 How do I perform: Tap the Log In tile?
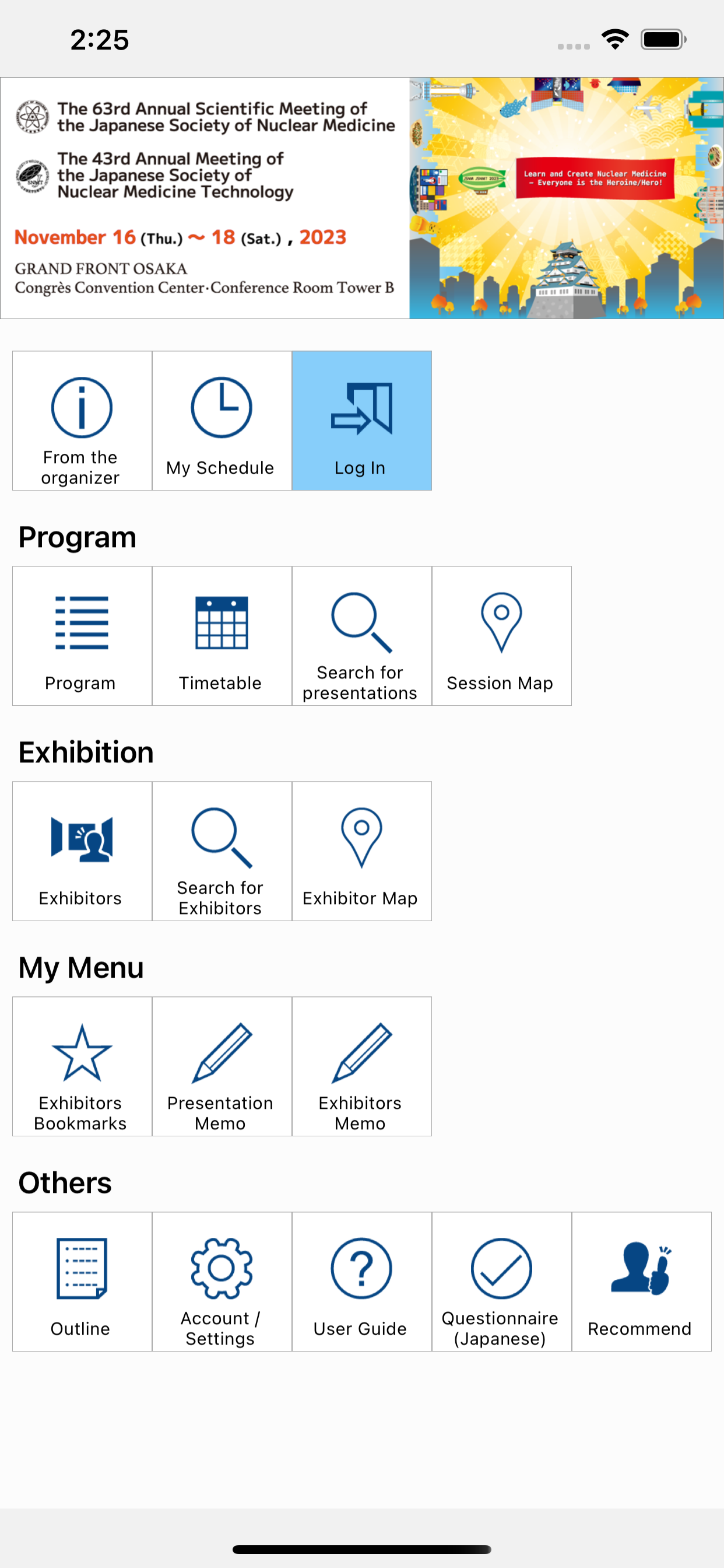coord(362,421)
